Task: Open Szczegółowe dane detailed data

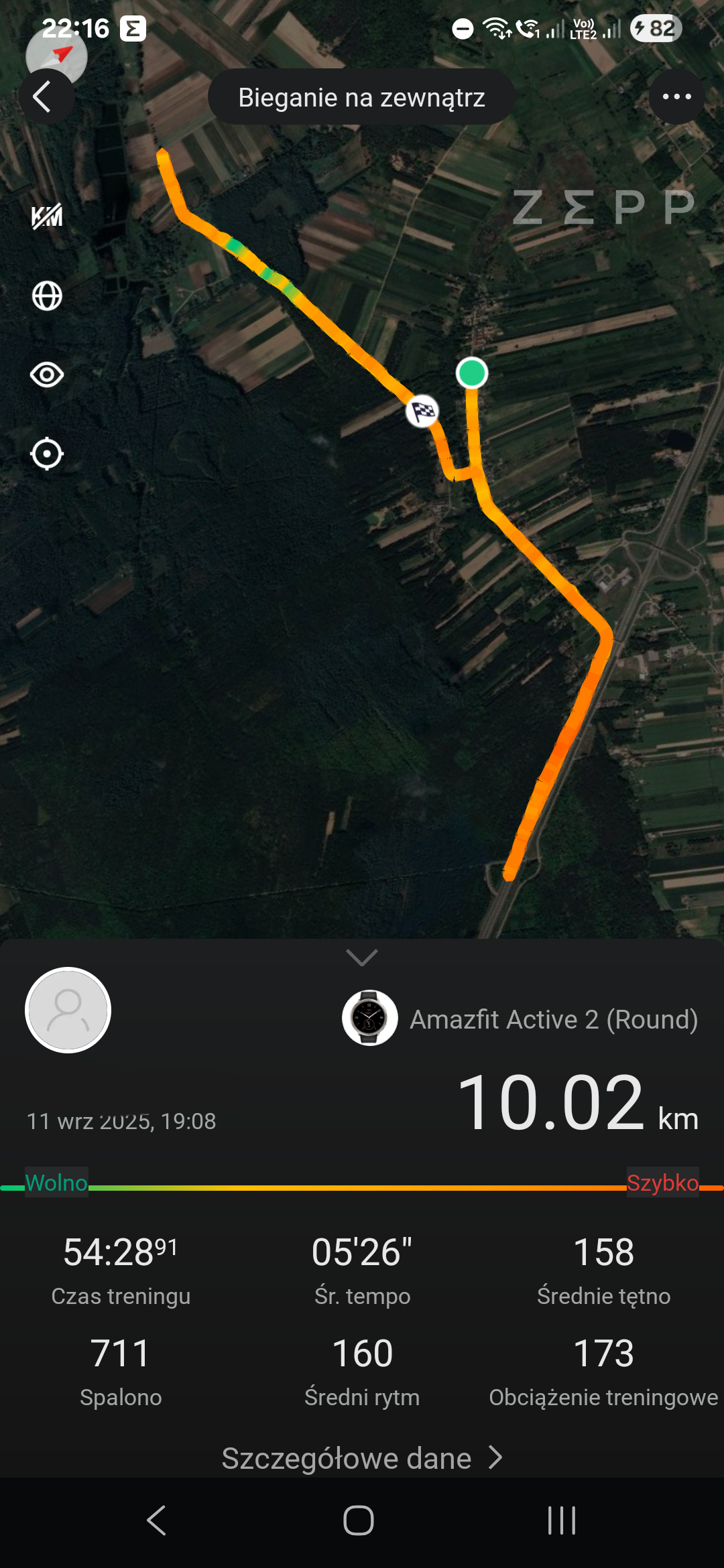Action: click(x=362, y=1458)
